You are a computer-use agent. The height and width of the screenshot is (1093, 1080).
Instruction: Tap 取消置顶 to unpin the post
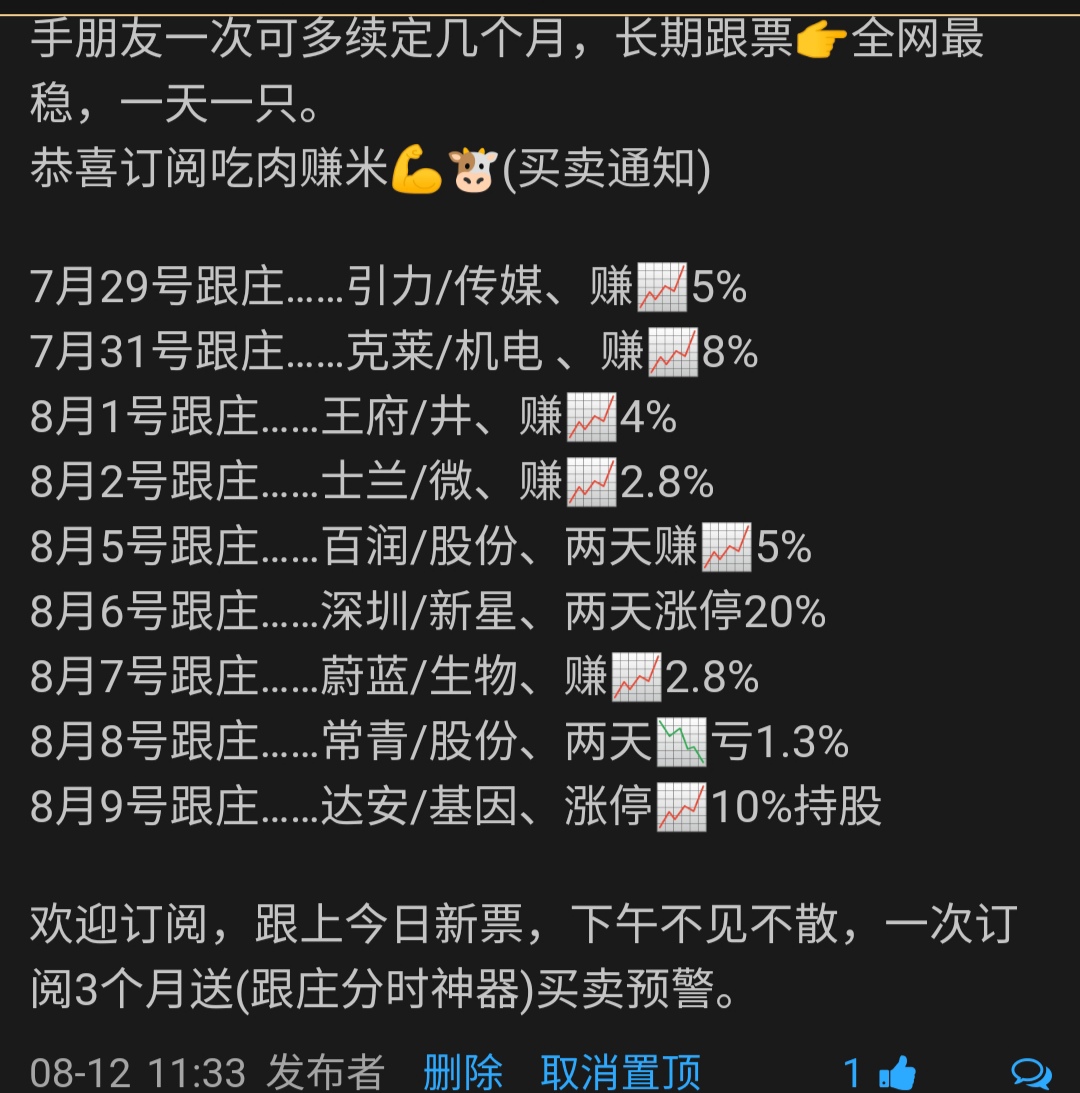[x=620, y=1072]
